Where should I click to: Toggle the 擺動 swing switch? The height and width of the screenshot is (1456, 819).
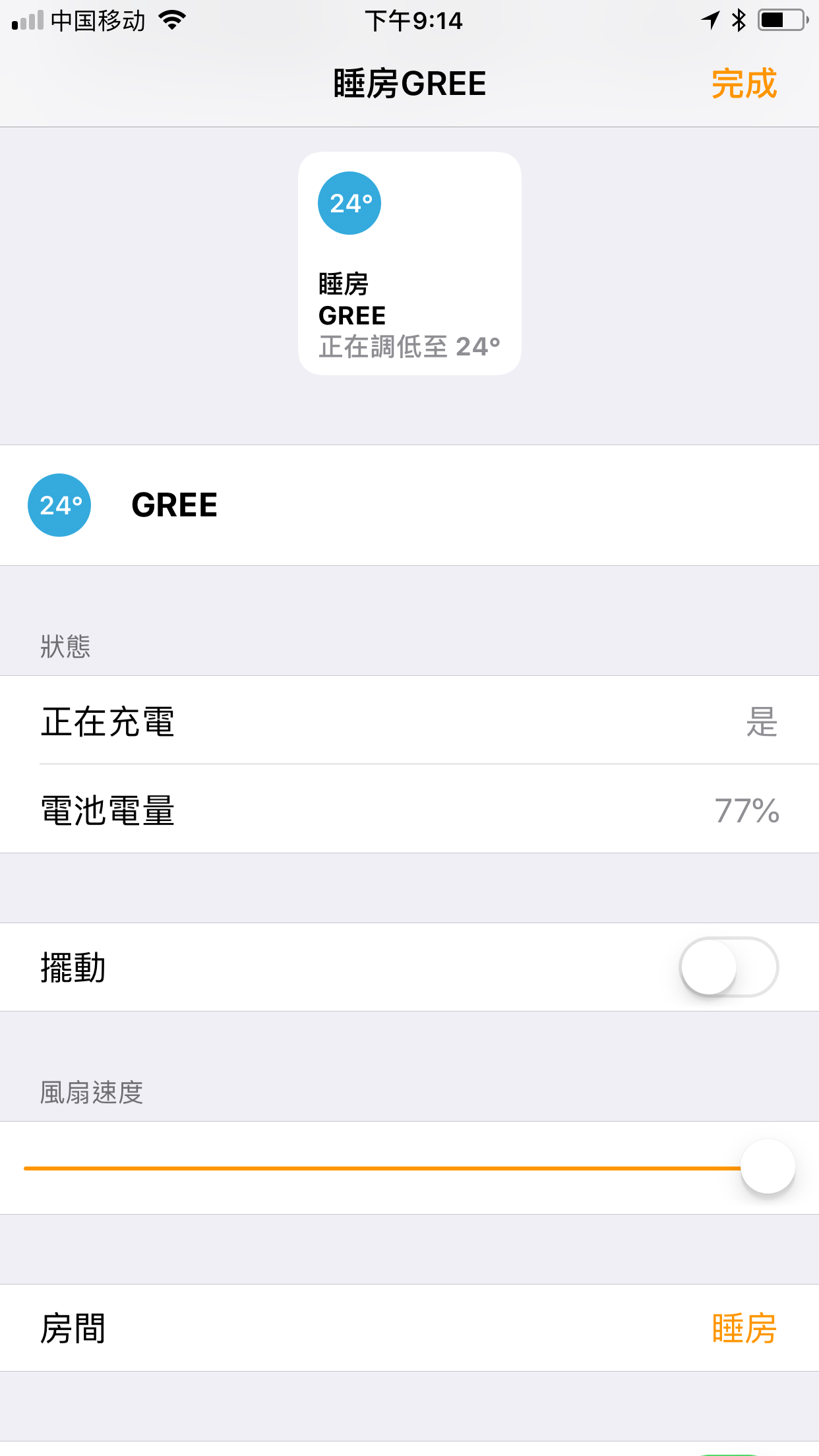(x=729, y=967)
